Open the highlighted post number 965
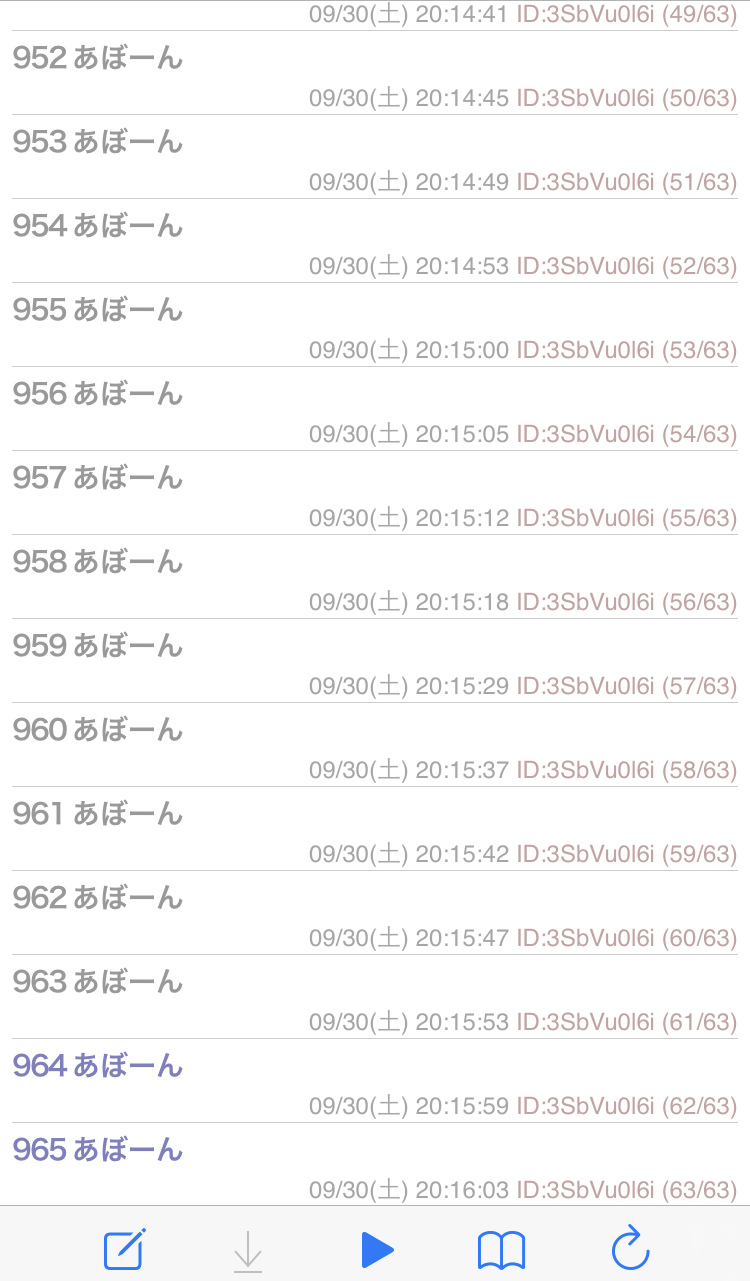The image size is (750, 1281). (x=40, y=1150)
